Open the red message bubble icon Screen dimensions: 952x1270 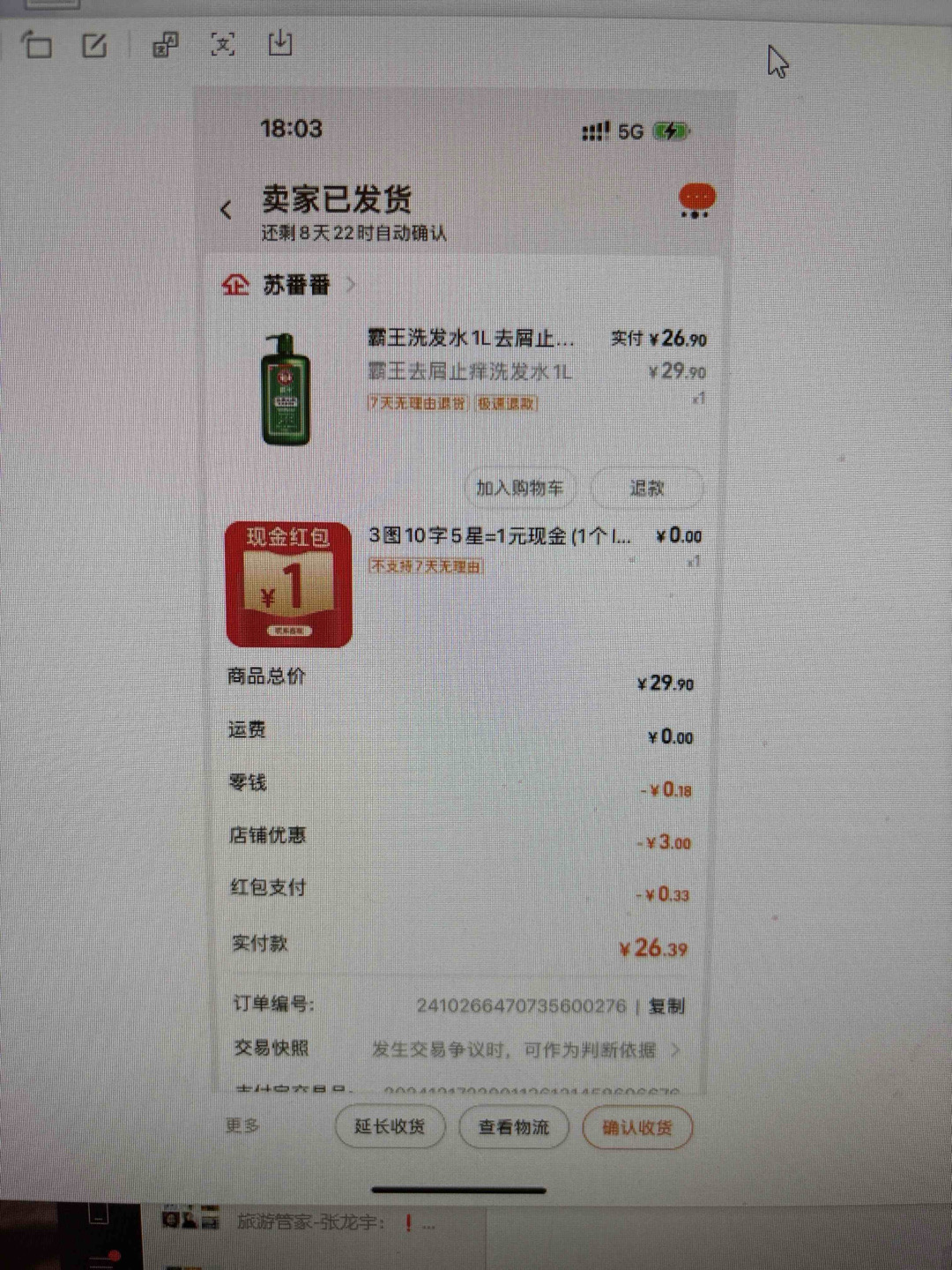(x=696, y=199)
